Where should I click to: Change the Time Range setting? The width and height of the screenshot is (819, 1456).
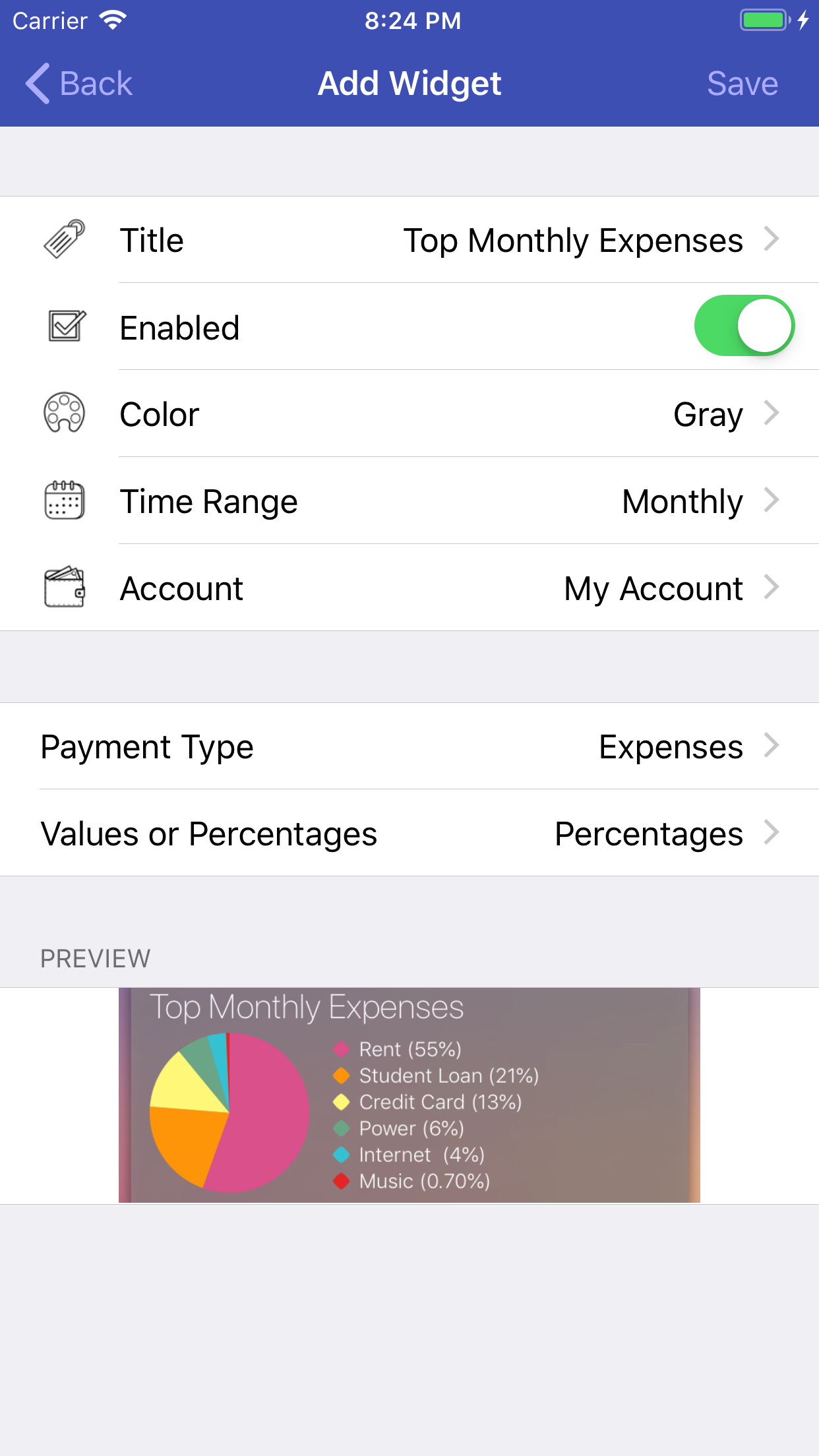pyautogui.click(x=409, y=501)
